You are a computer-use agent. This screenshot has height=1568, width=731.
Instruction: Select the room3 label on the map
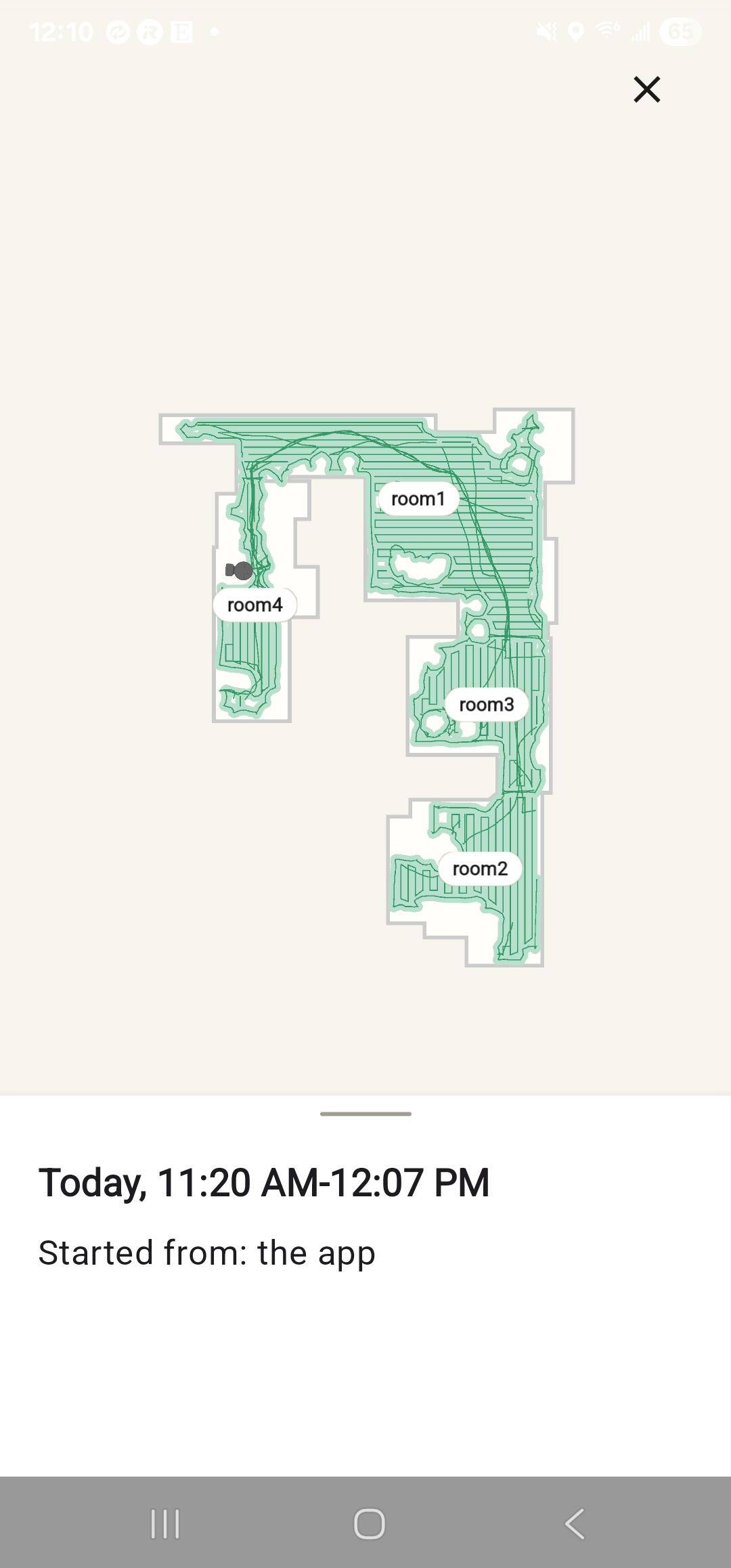point(486,705)
